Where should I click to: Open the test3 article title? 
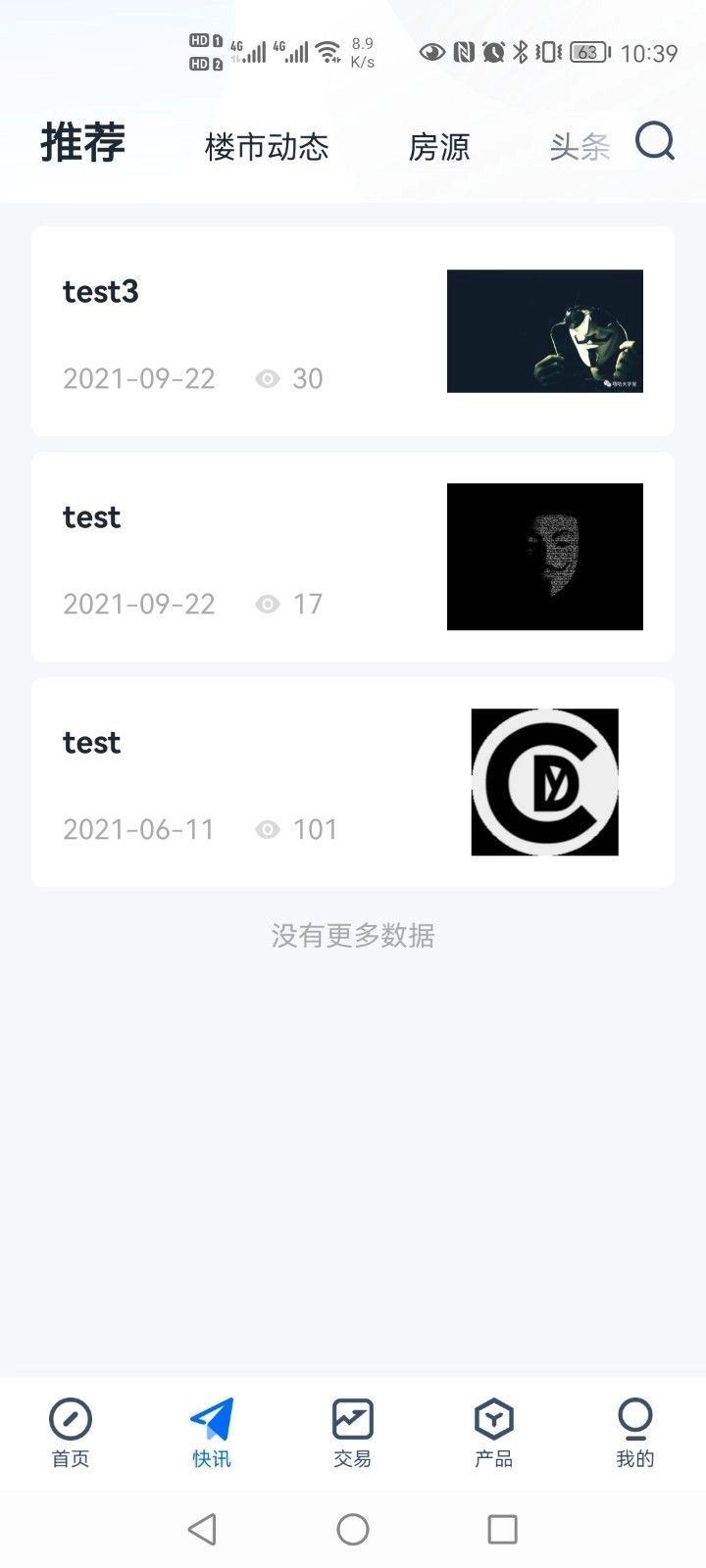coord(101,291)
